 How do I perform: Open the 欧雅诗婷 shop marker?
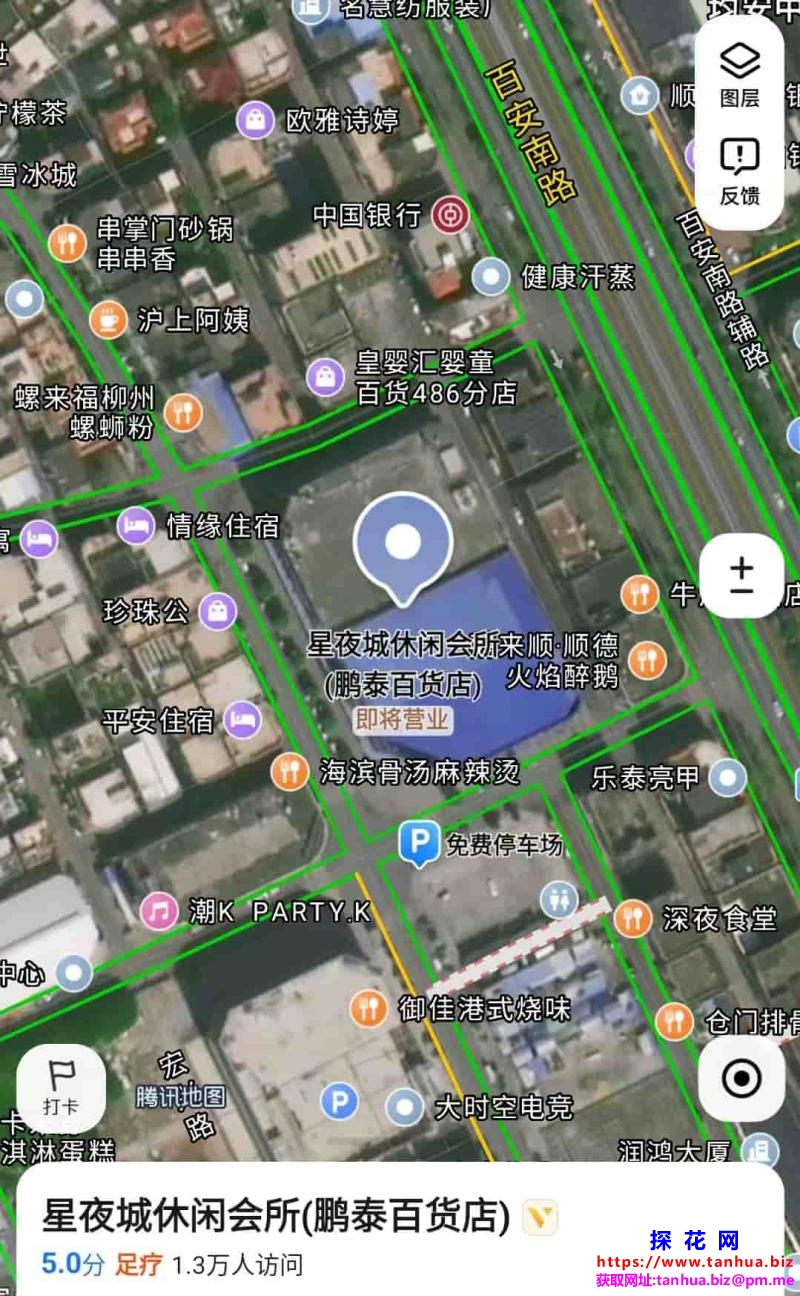point(256,121)
